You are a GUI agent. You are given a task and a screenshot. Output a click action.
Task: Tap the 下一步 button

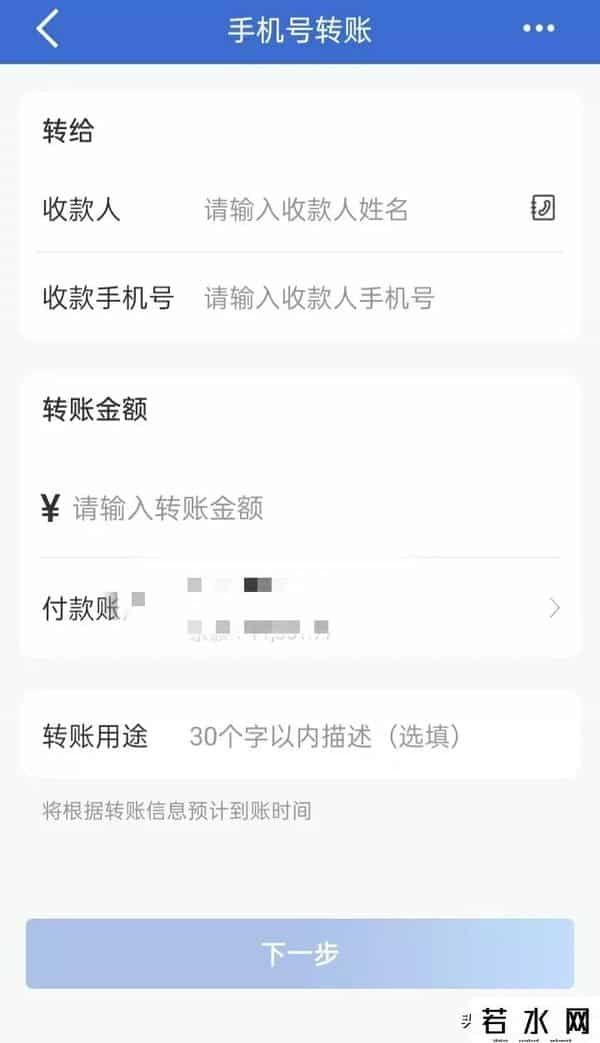pos(300,954)
